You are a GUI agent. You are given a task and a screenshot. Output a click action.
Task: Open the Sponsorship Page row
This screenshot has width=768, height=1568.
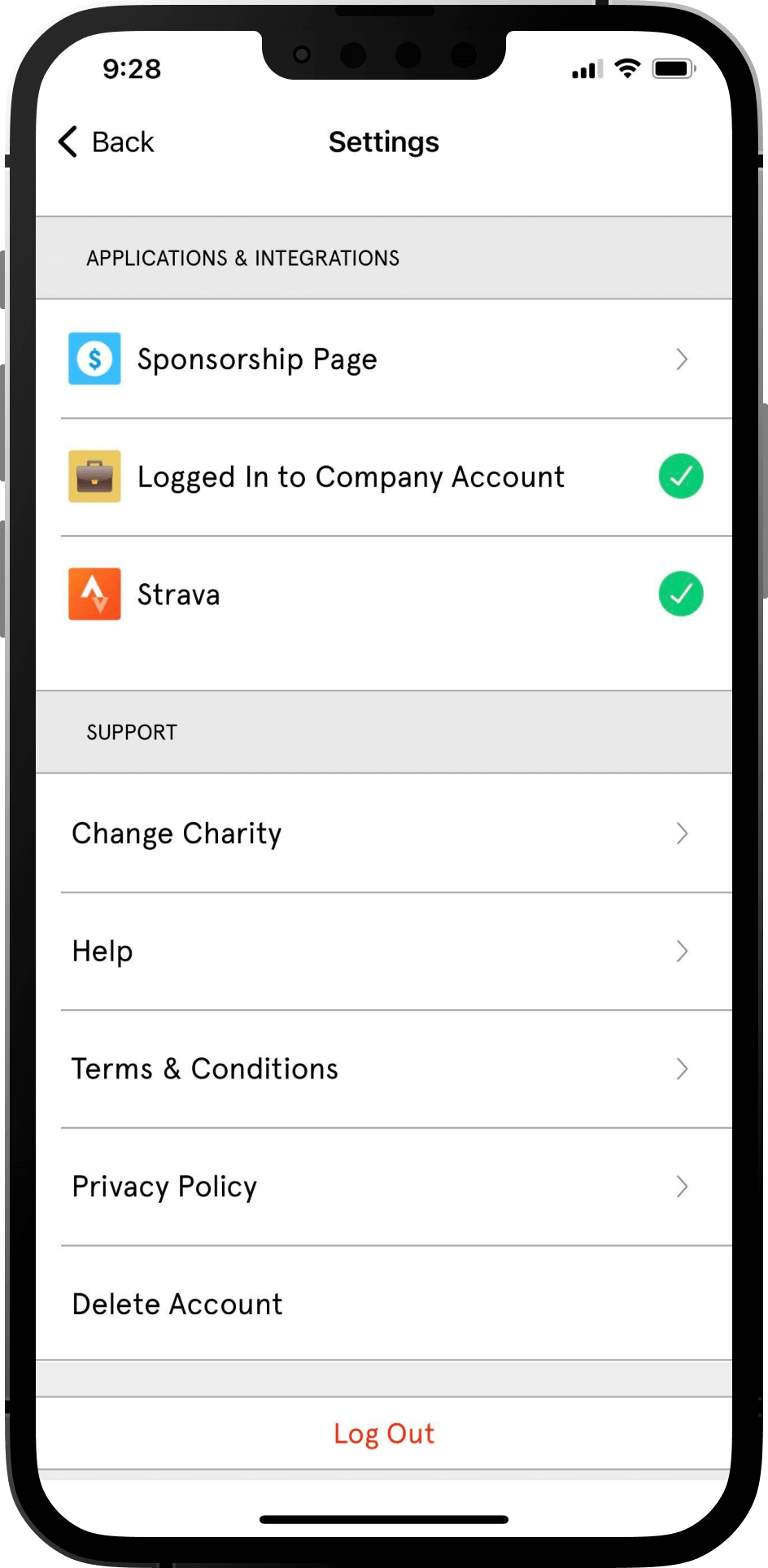(x=384, y=359)
